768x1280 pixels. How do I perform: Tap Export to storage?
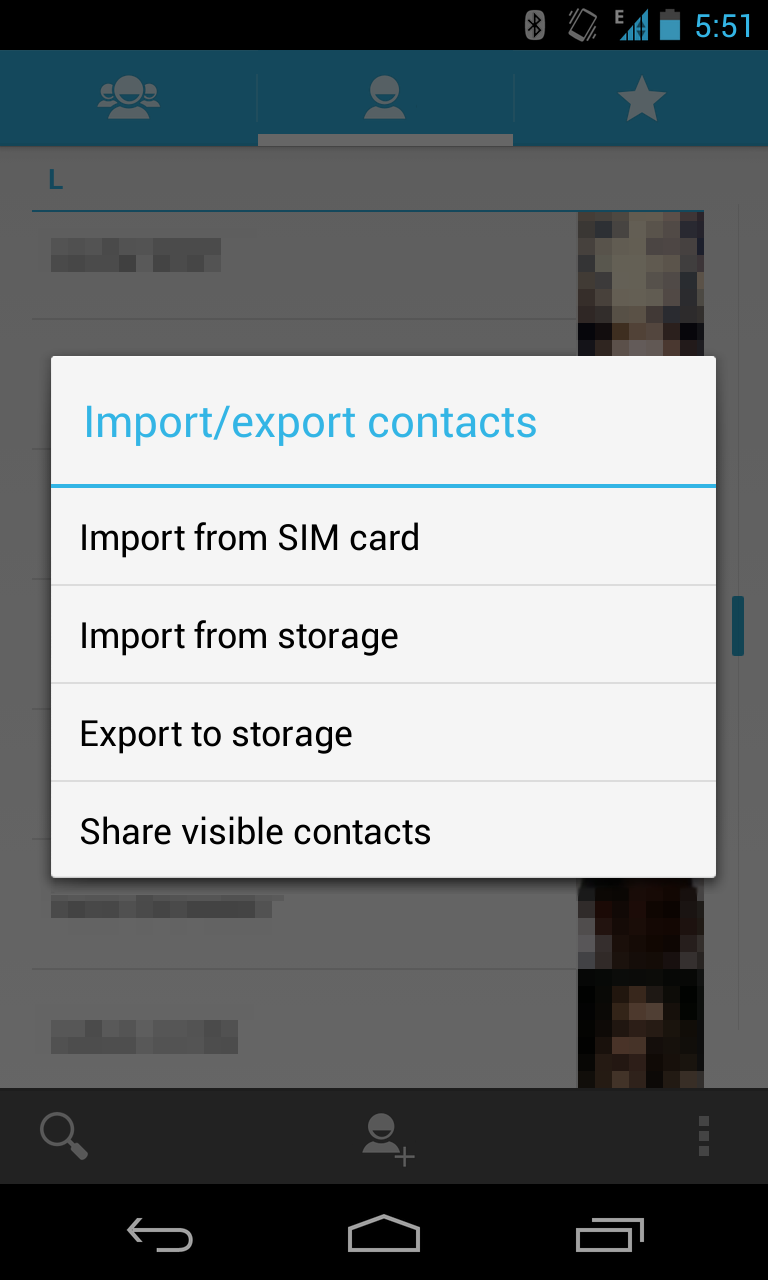point(383,733)
